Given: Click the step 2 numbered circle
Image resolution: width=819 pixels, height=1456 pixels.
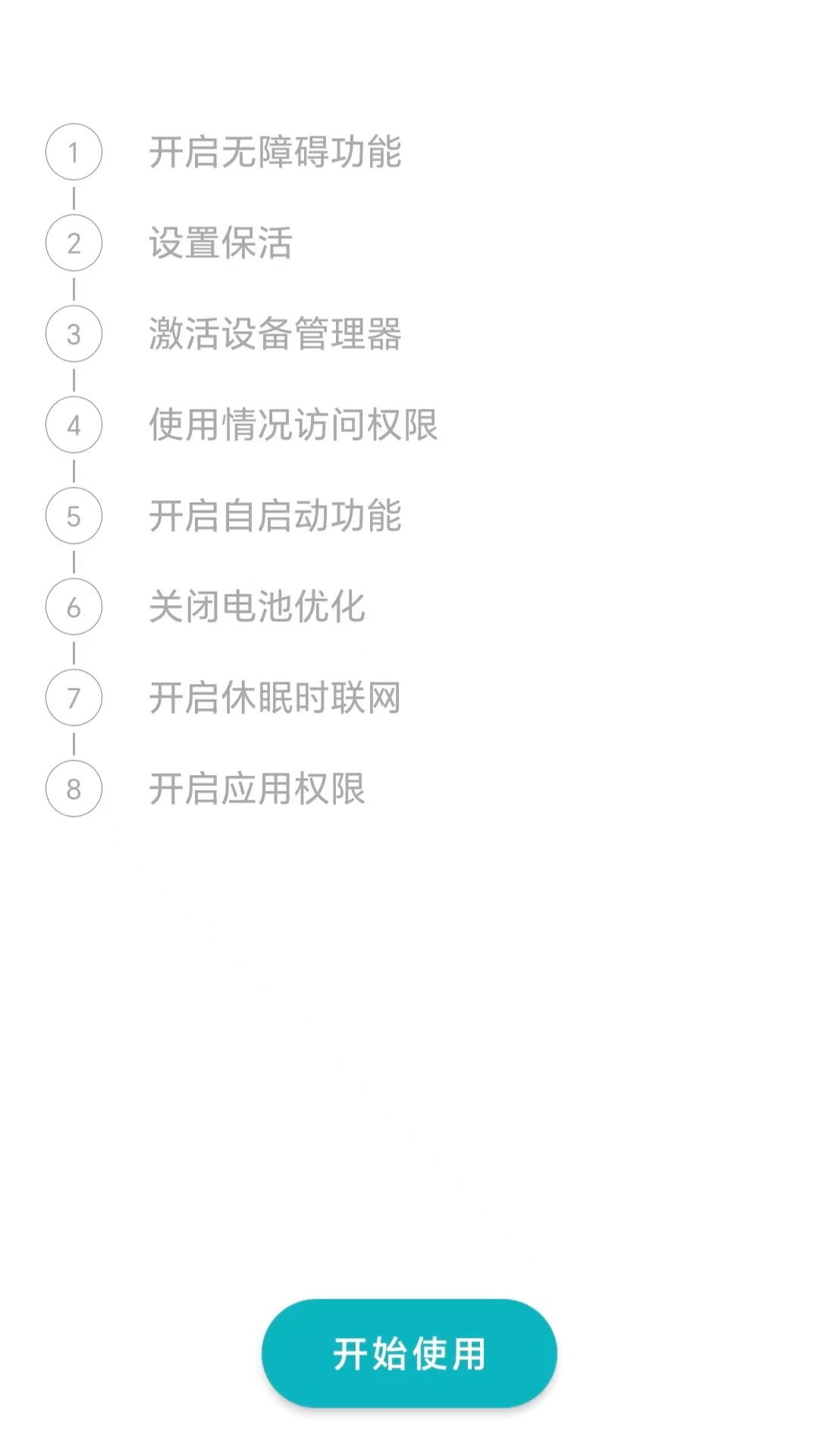Looking at the screenshot, I should coord(73,242).
